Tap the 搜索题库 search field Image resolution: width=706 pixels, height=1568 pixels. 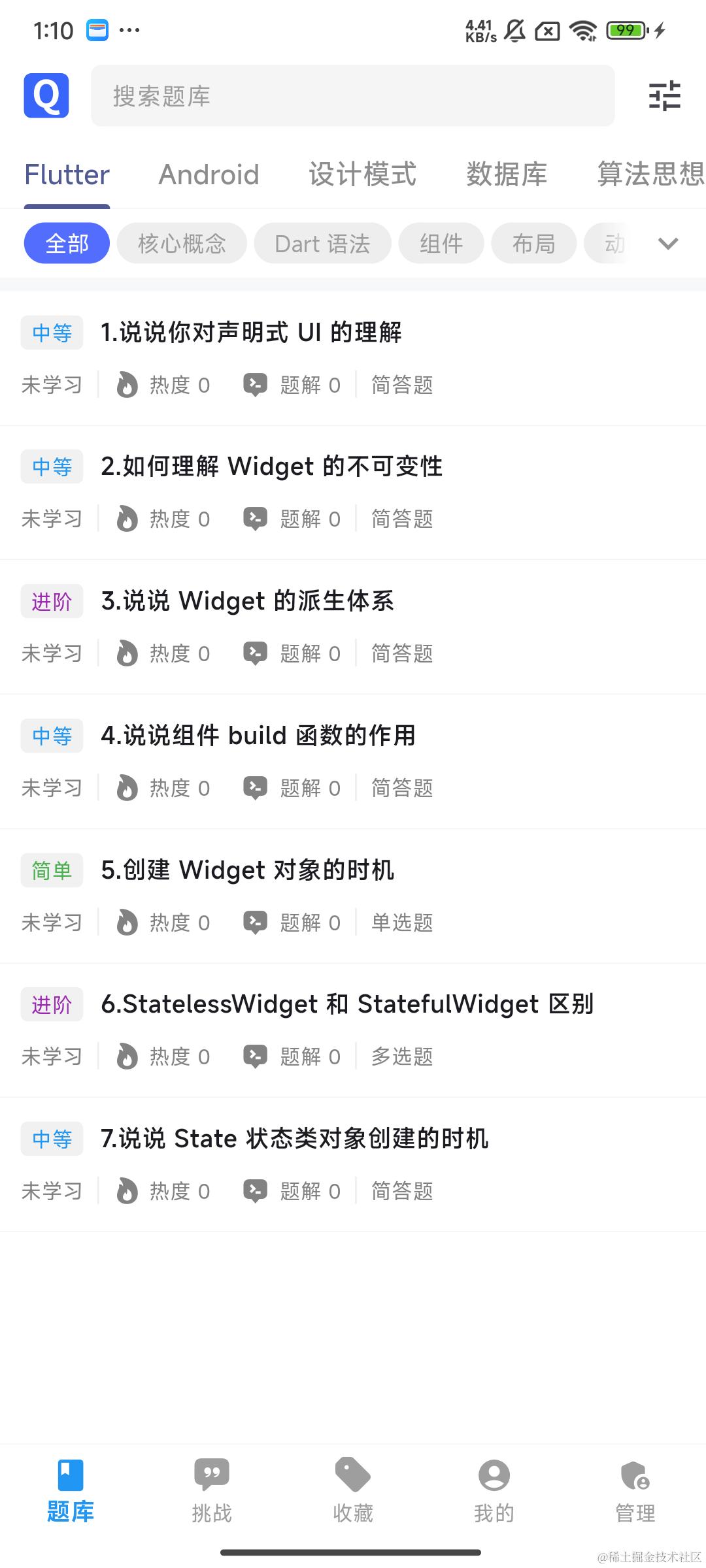(x=352, y=96)
